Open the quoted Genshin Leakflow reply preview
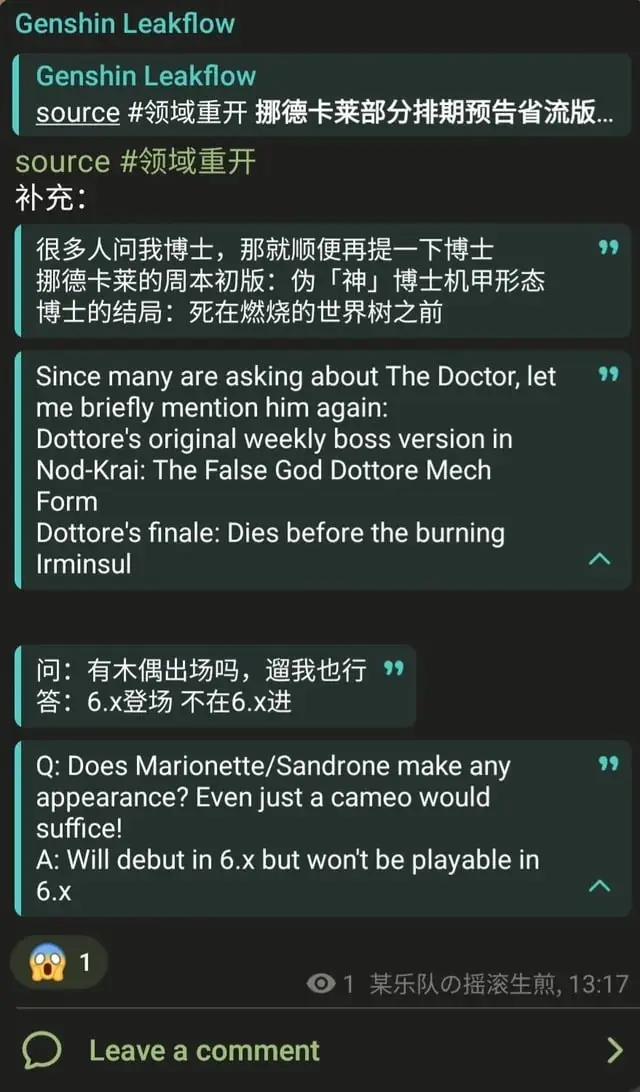This screenshot has width=640, height=1092. click(322, 94)
